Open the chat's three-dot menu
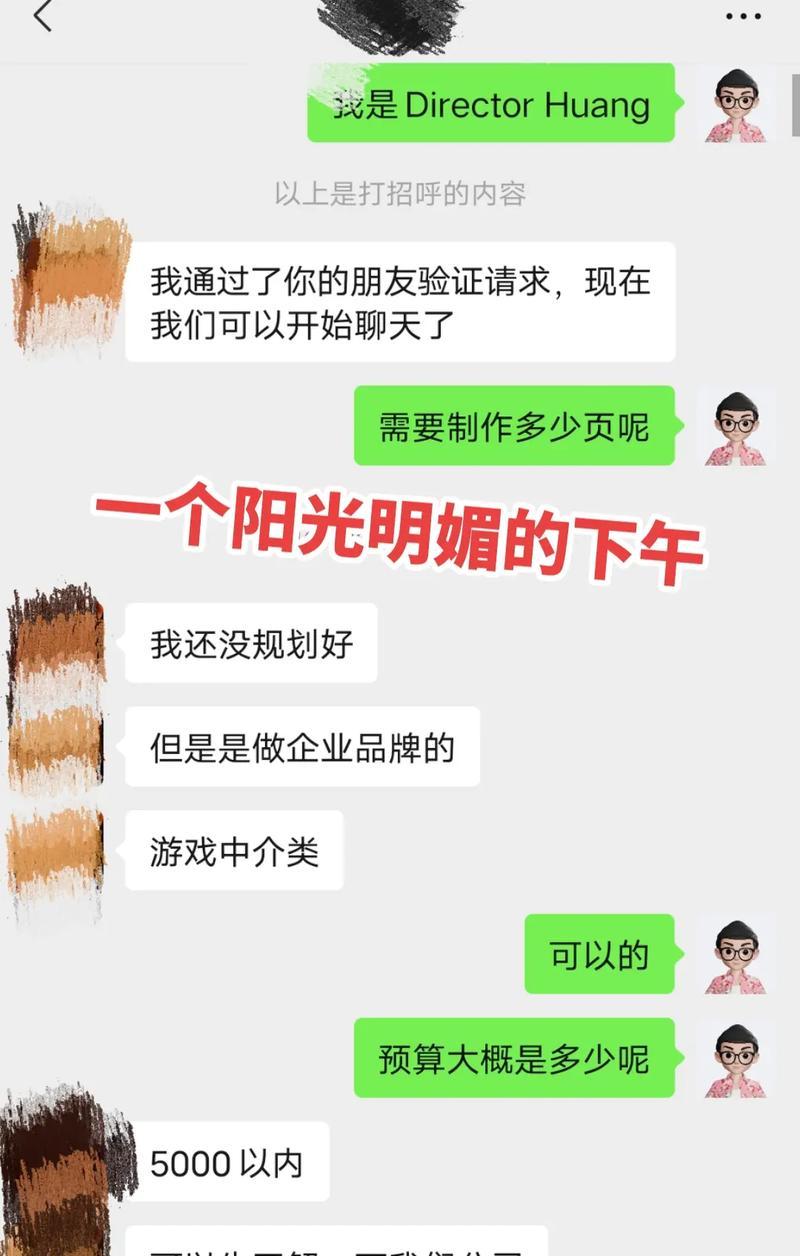Image resolution: width=800 pixels, height=1256 pixels. coord(743,17)
